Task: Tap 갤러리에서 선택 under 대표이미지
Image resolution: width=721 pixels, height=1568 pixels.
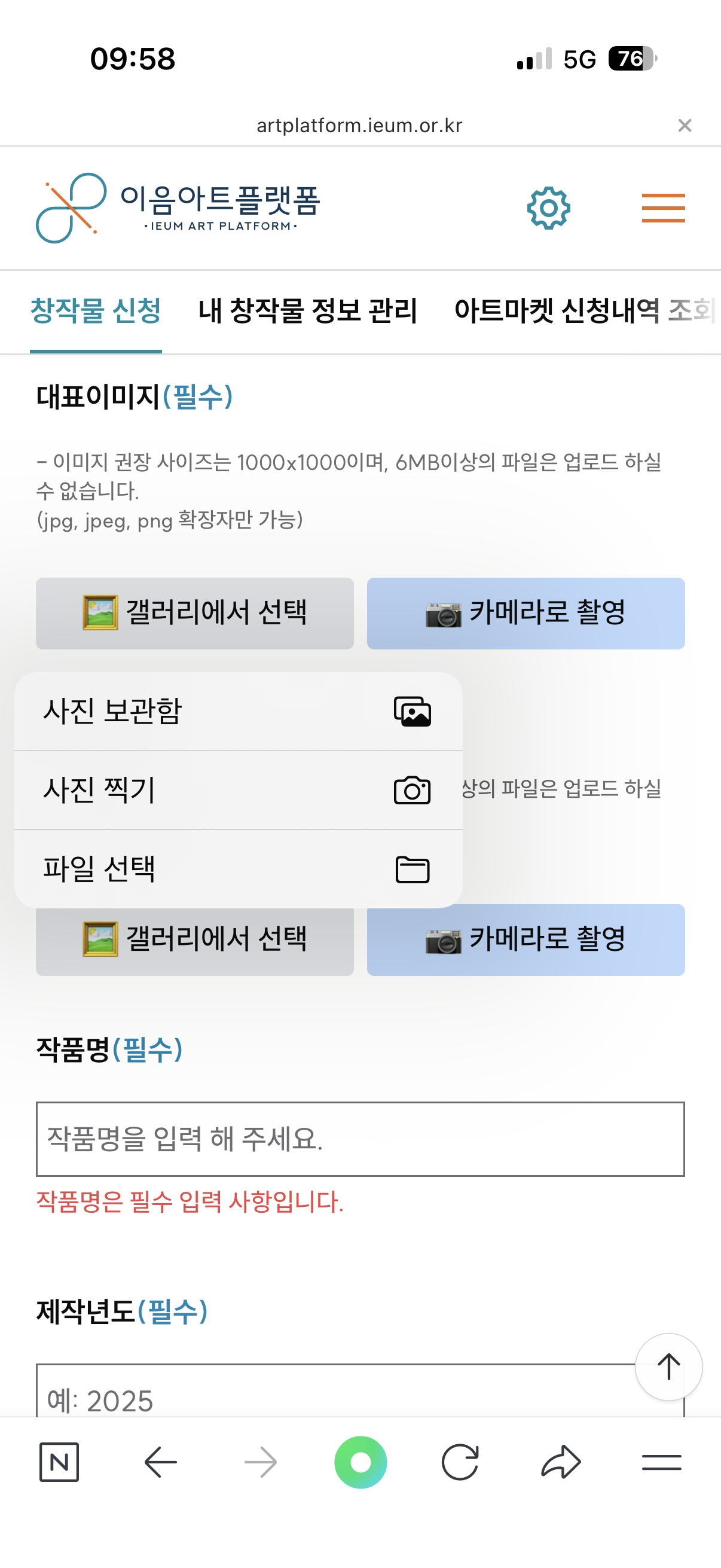Action: [x=195, y=613]
